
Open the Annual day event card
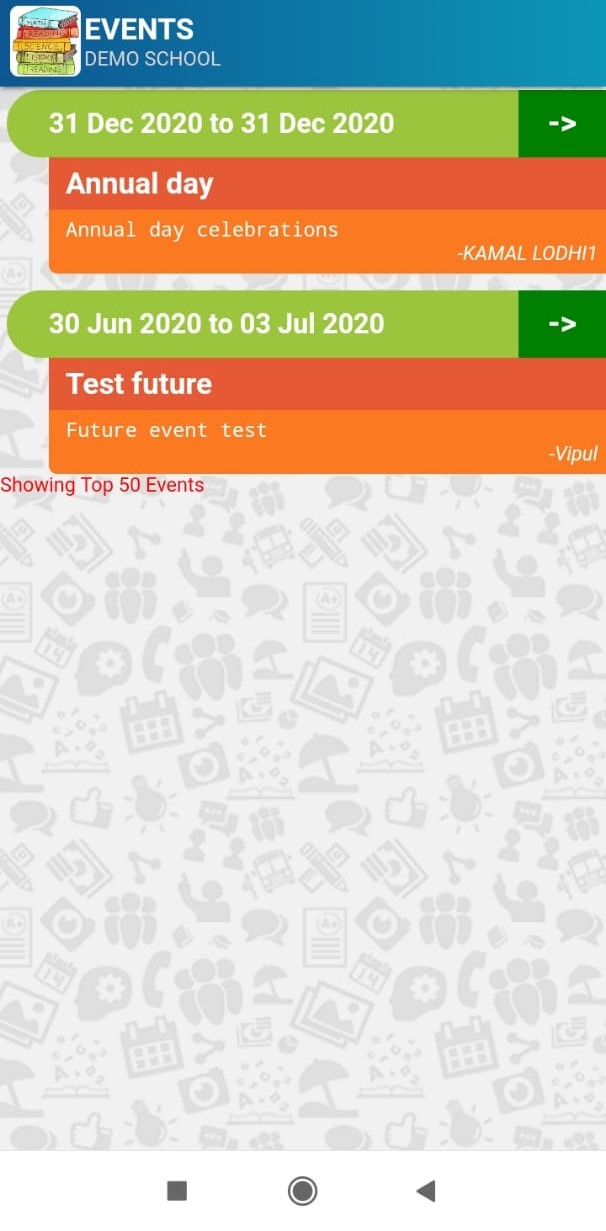click(x=327, y=215)
